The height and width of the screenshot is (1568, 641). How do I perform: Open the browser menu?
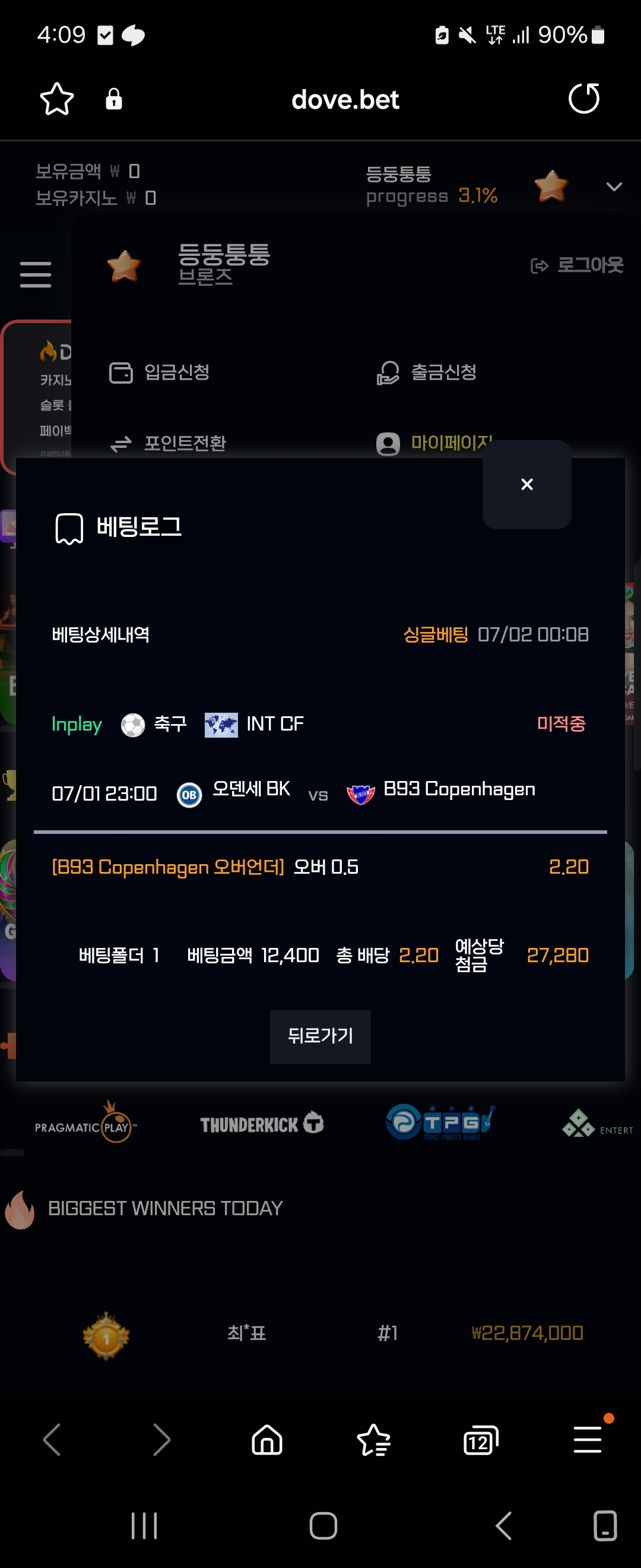coord(588,1441)
